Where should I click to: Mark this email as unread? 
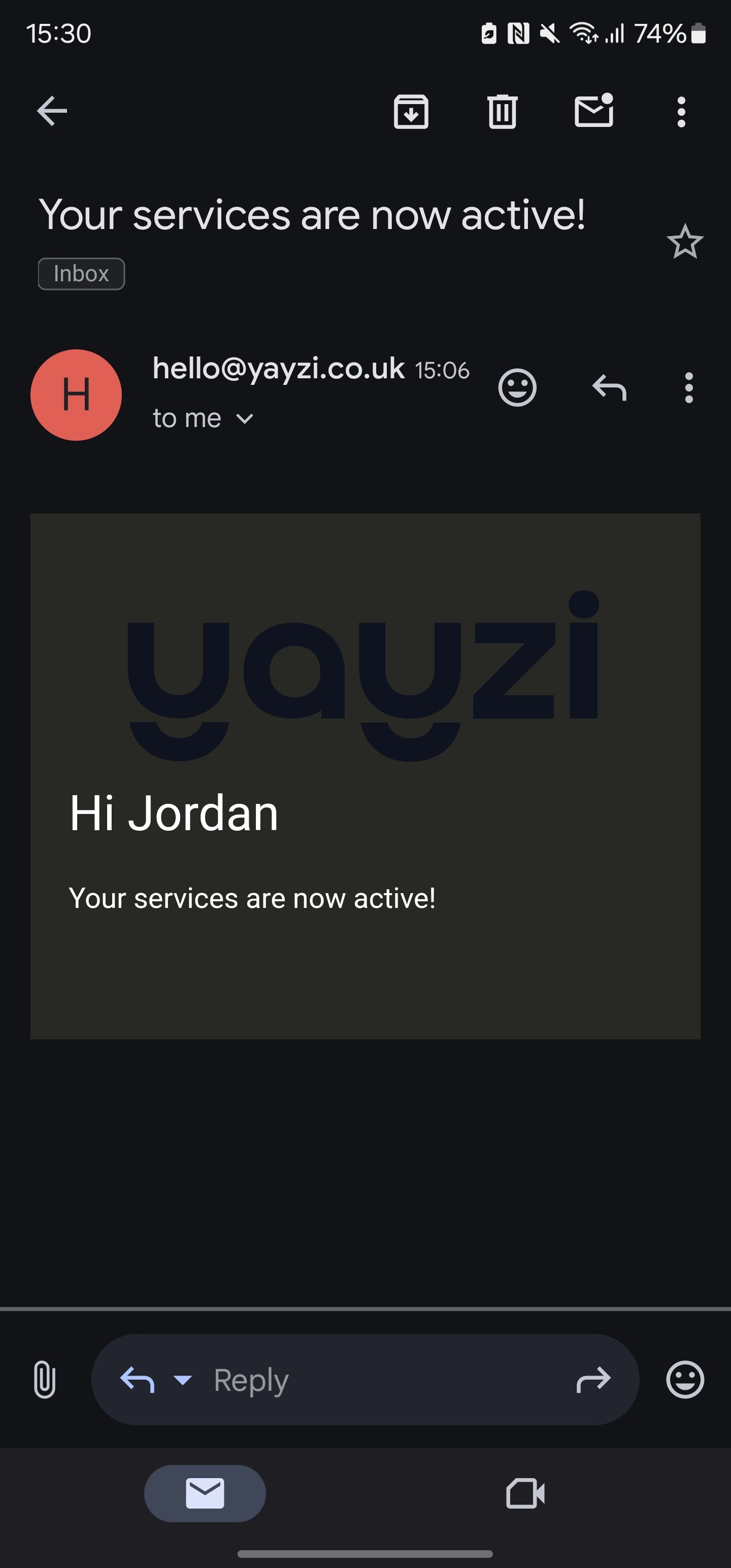point(594,110)
